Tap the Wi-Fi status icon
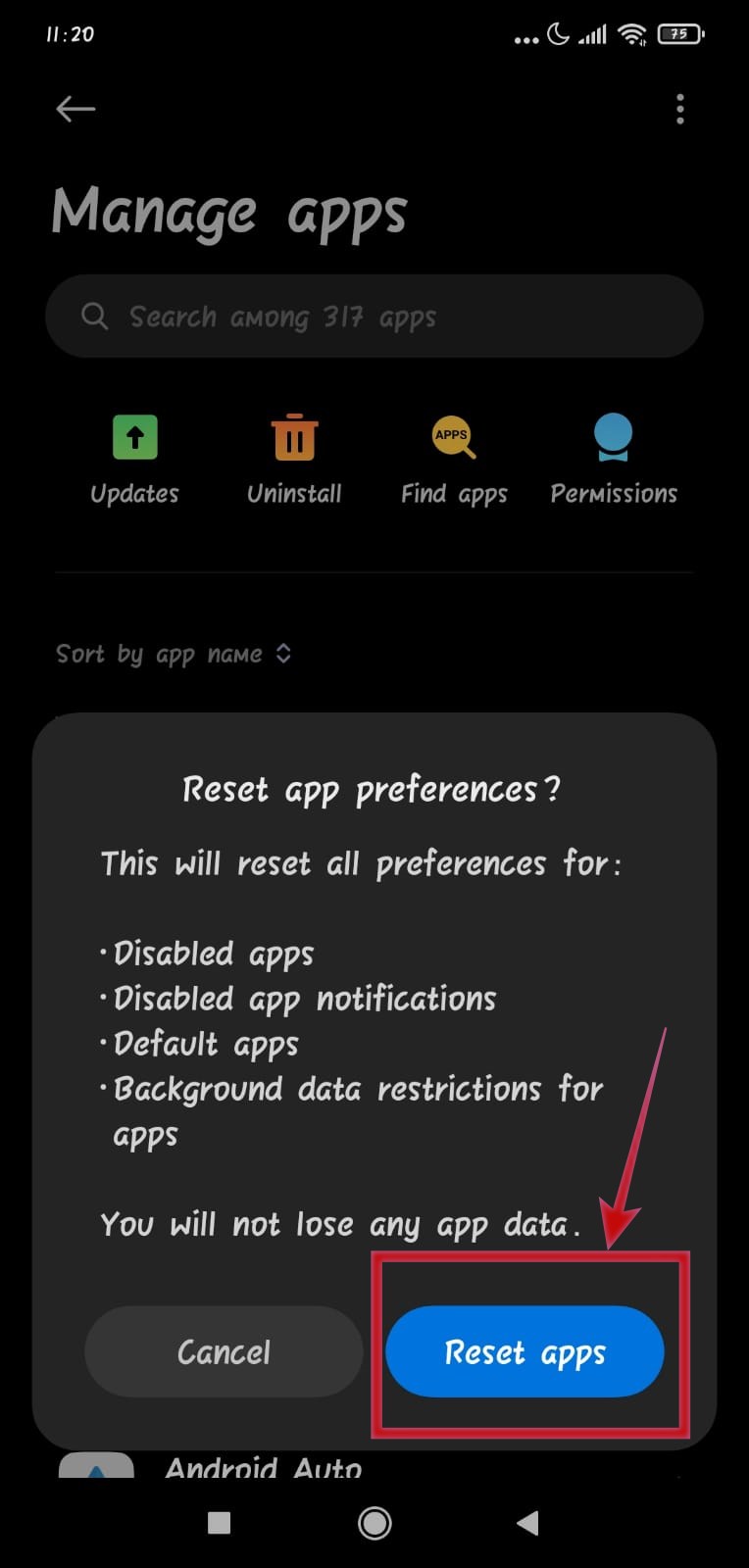This screenshot has height=1568, width=749. 632,32
